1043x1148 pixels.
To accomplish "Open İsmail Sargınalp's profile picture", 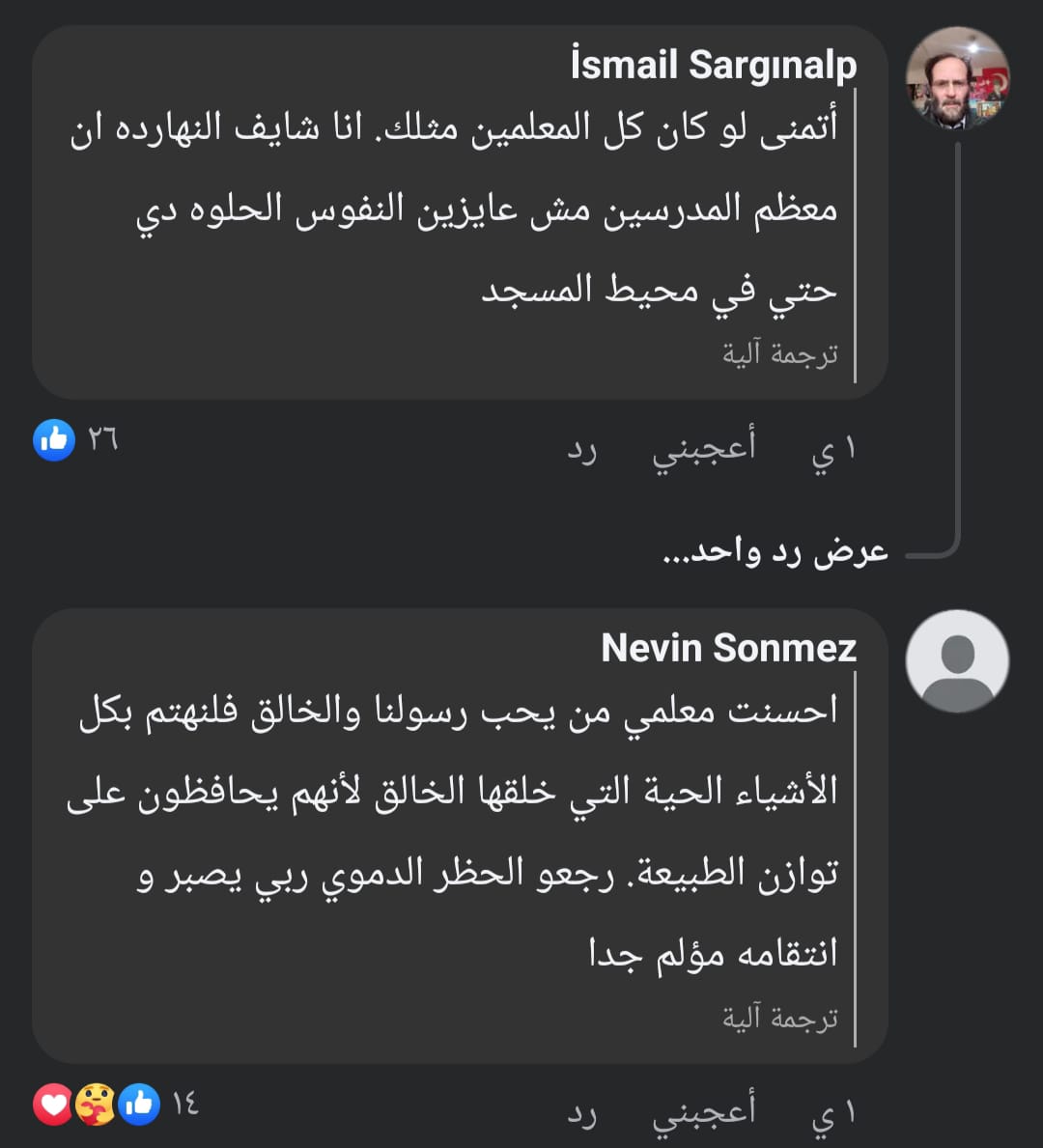I will tap(957, 79).
